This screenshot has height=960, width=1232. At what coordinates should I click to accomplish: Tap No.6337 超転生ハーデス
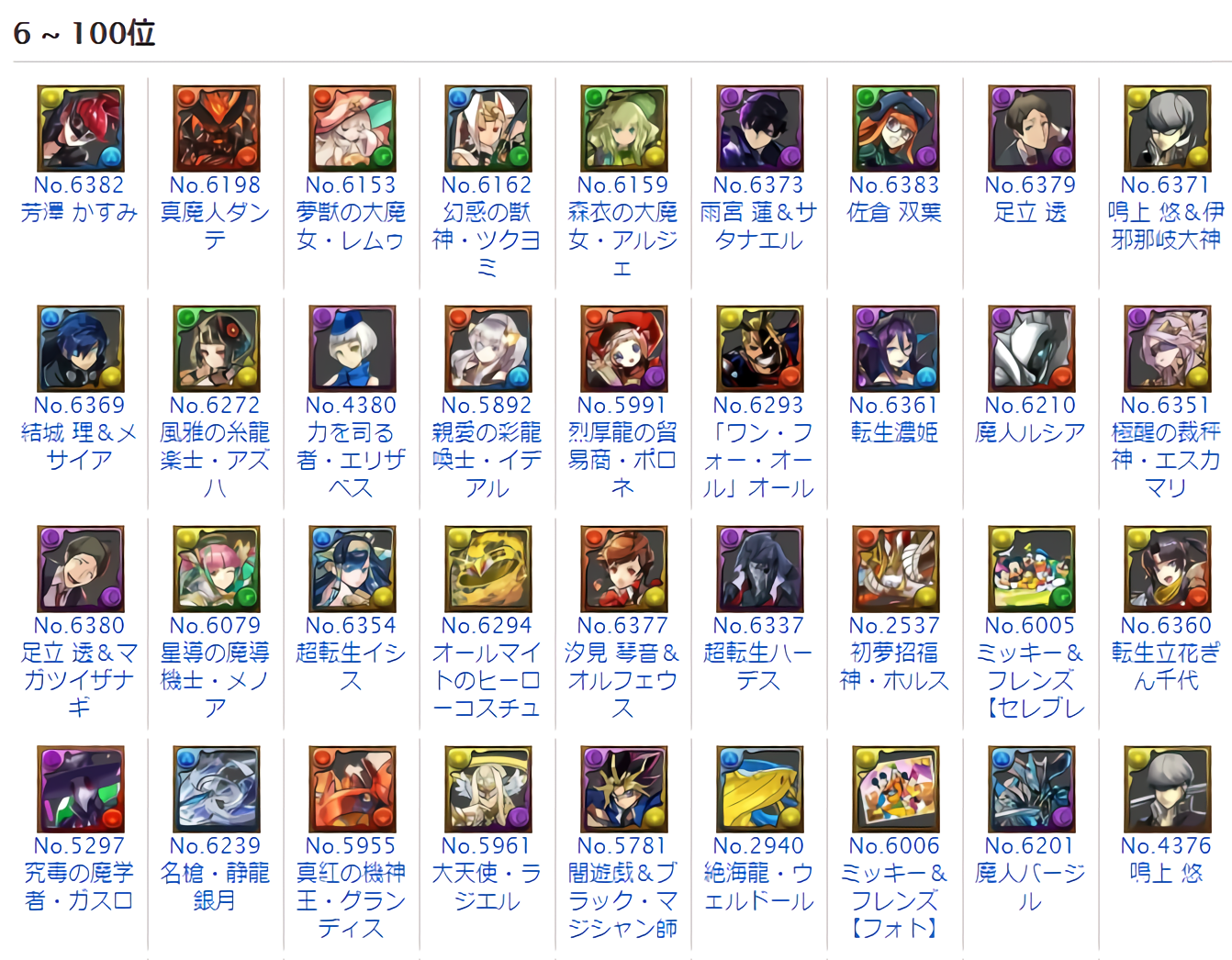(758, 569)
